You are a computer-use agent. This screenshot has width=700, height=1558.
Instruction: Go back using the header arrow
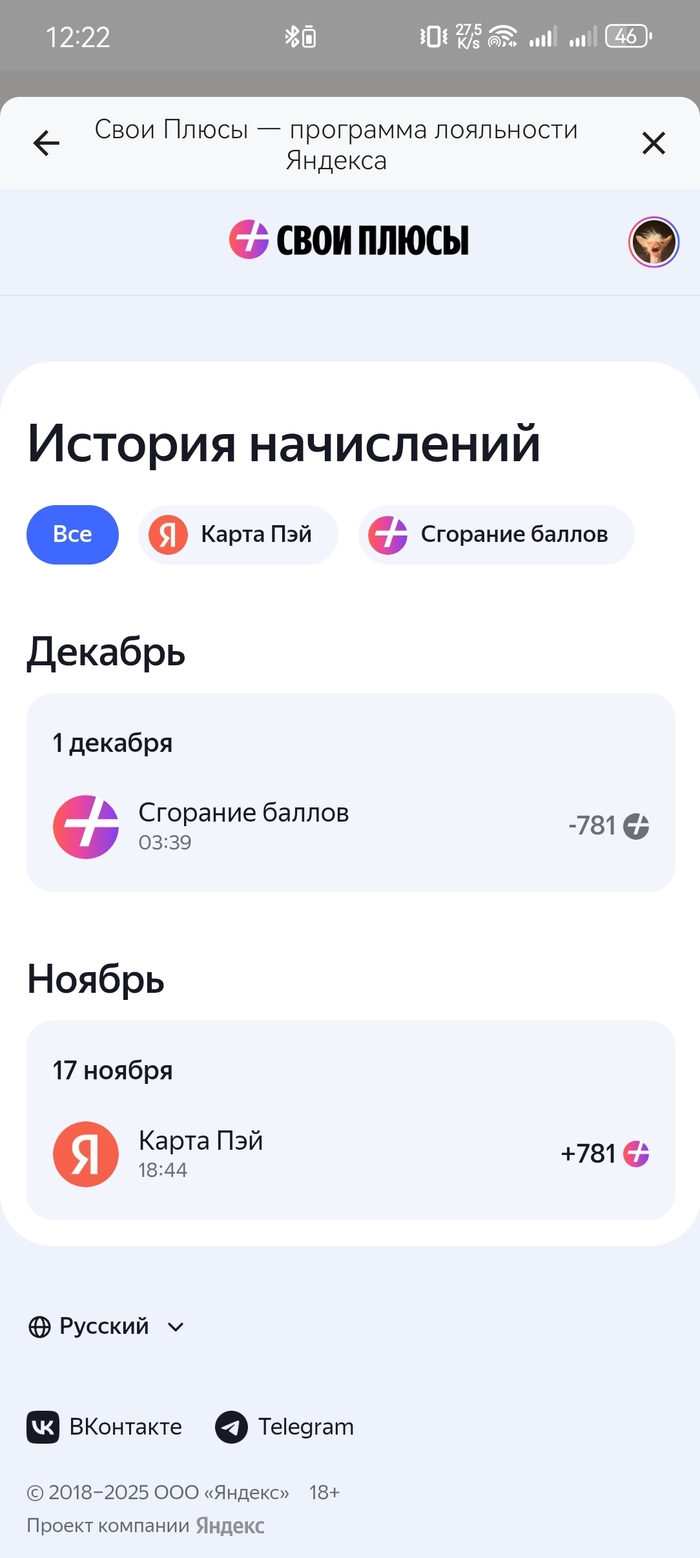pyautogui.click(x=46, y=144)
